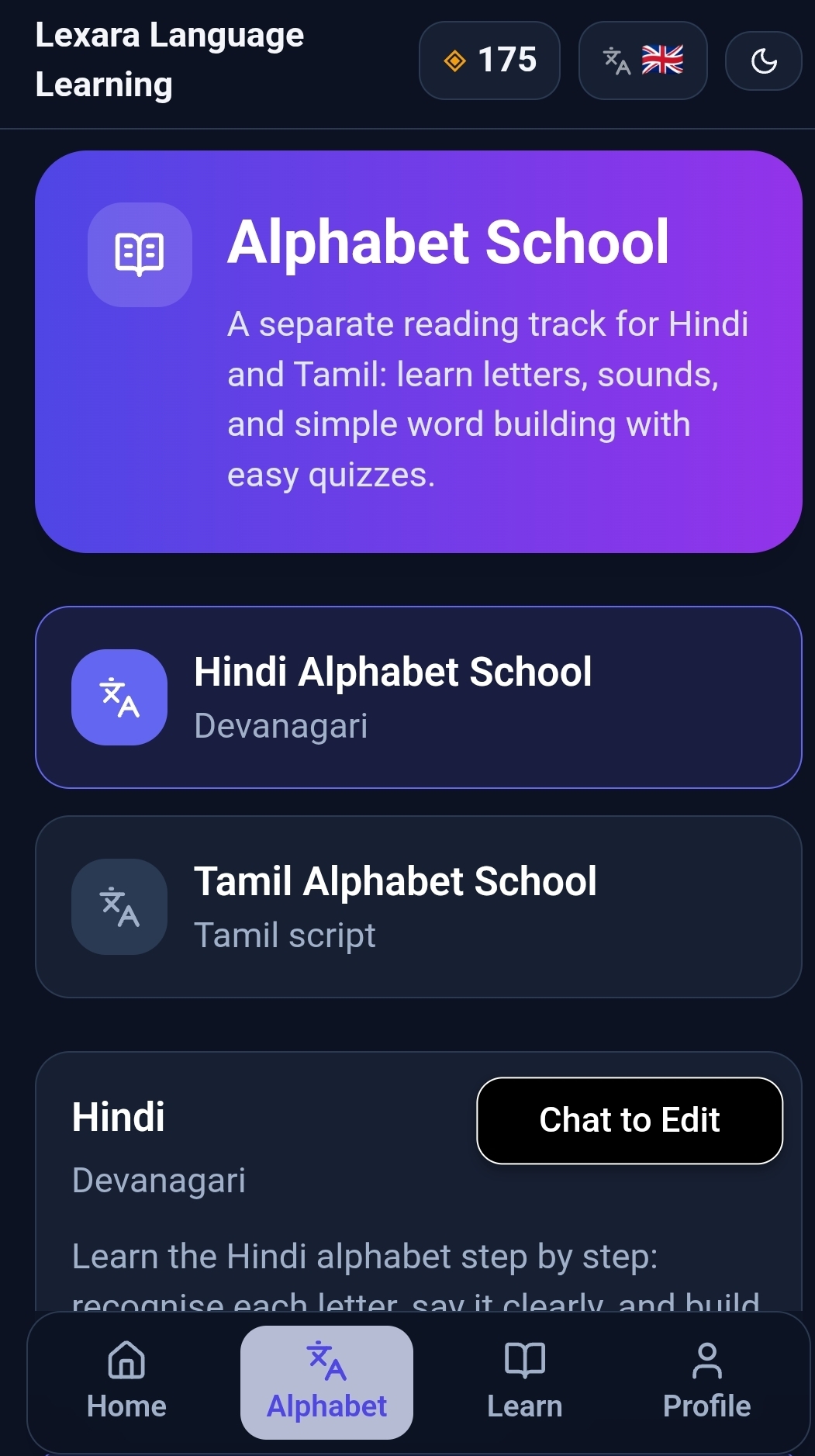Switch to the Alphabet tab
This screenshot has width=815, height=1456.
pos(326,1382)
